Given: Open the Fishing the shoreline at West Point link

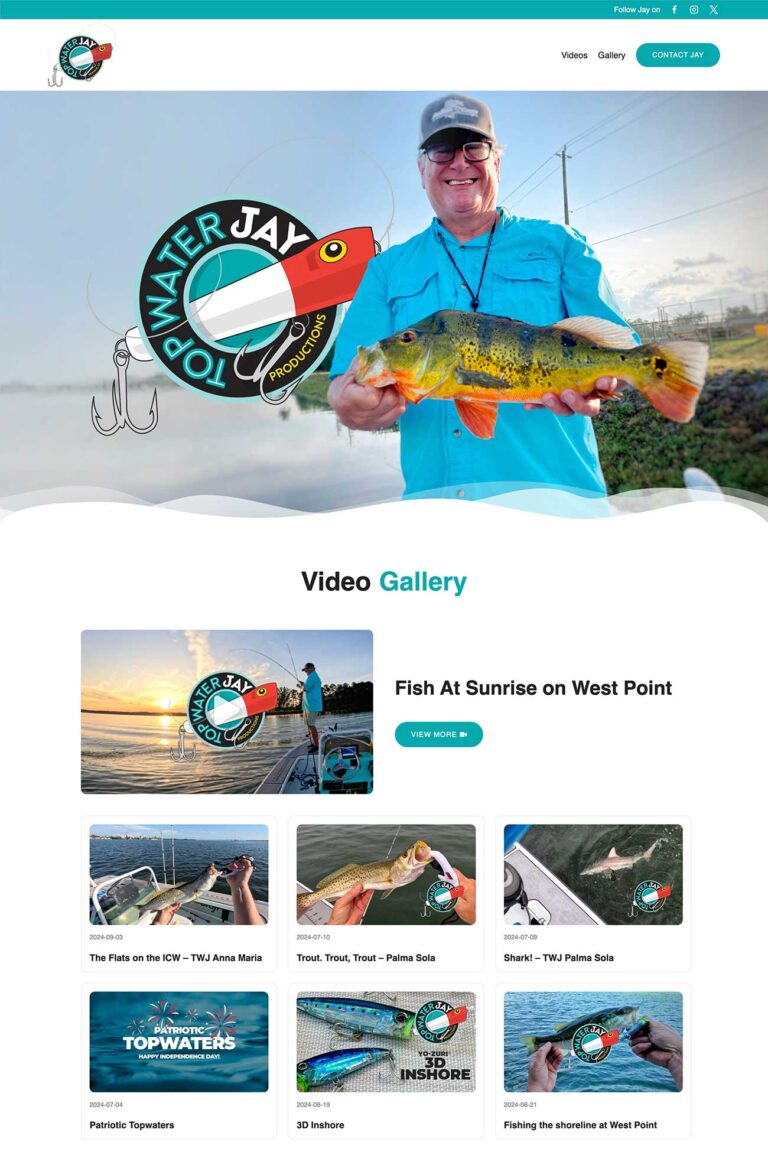Looking at the screenshot, I should point(580,1125).
